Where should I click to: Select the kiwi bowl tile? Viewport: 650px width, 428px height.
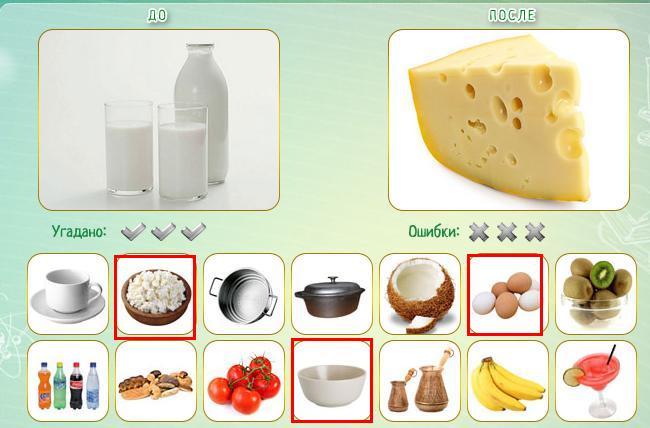click(x=595, y=294)
